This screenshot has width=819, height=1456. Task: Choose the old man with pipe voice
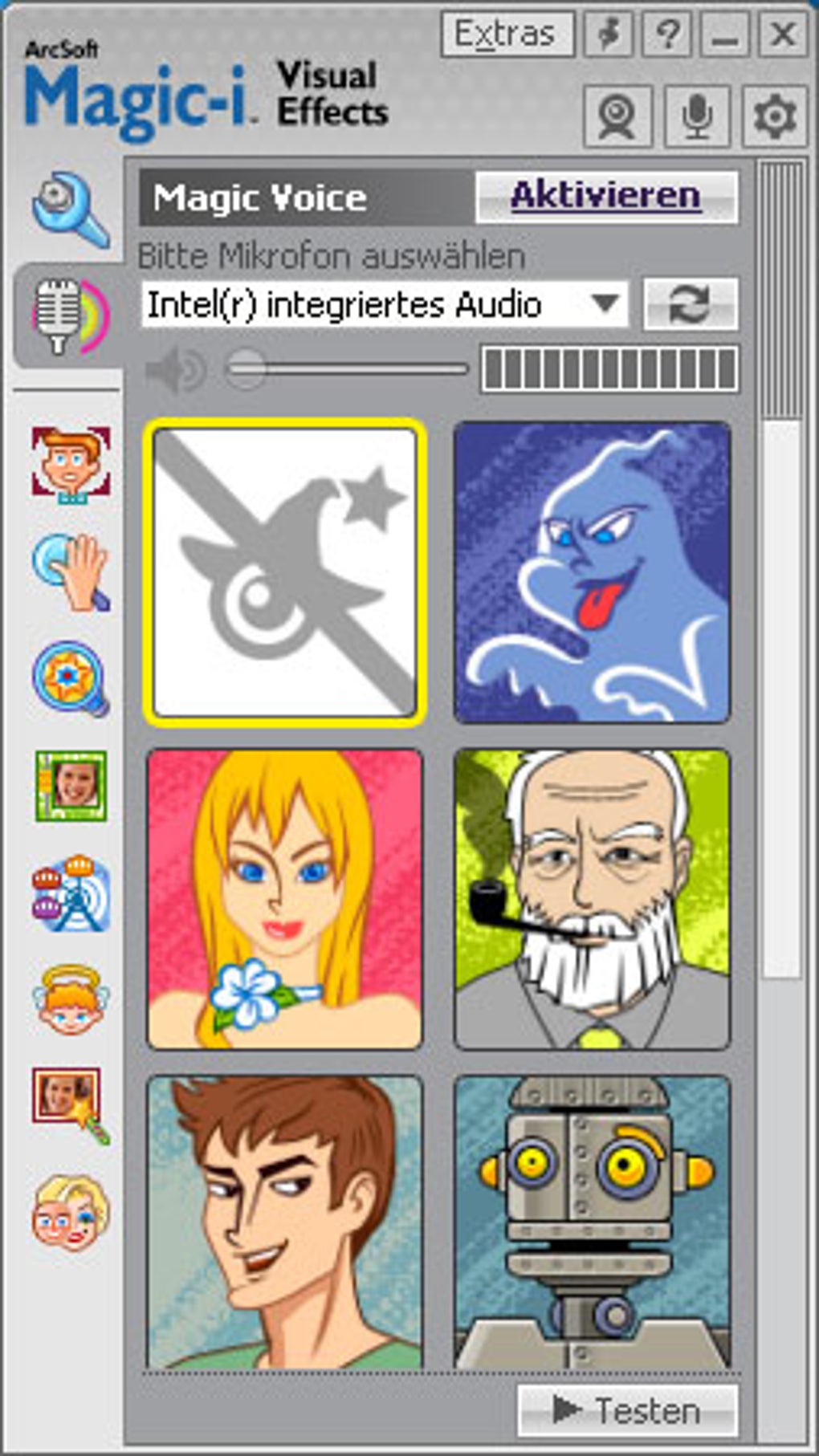593,899
